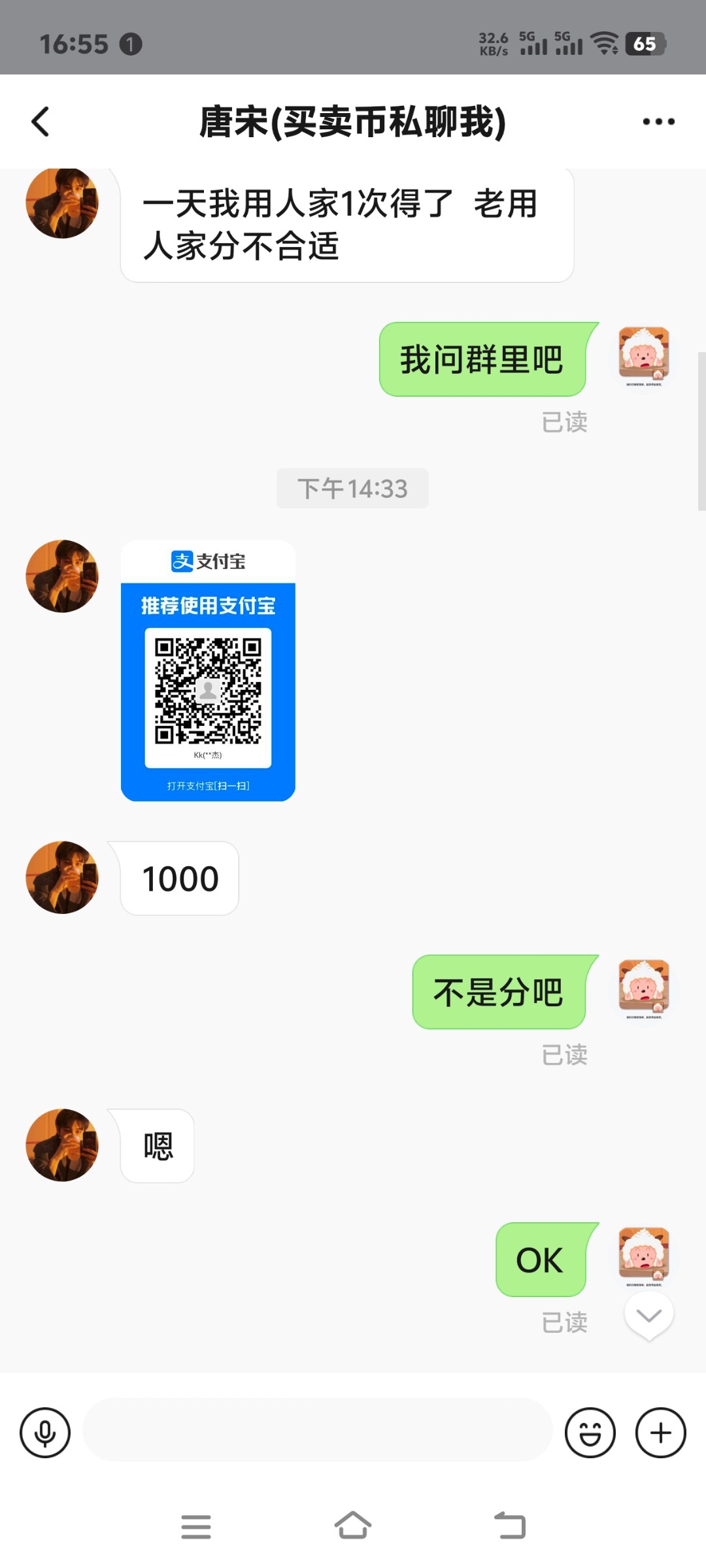
Task: Open the three-dot chat options menu
Action: [658, 122]
